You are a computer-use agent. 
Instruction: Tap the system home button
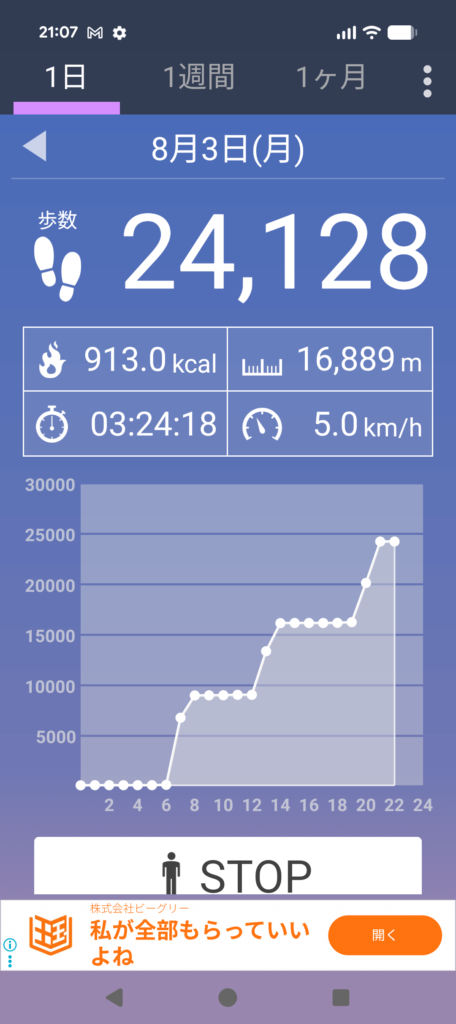point(227,997)
